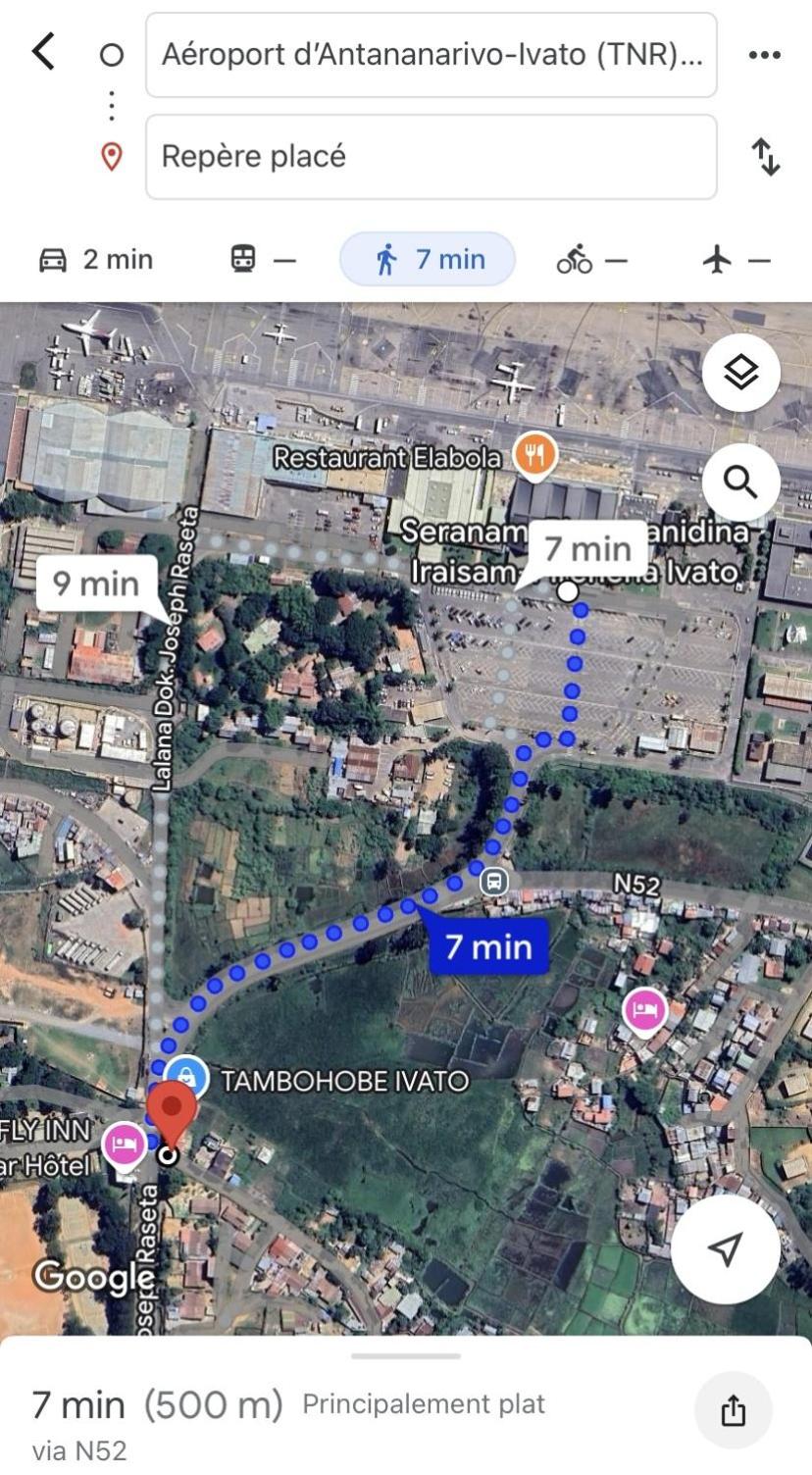The height and width of the screenshot is (1475, 812).
Task: Edit the Aéroport d'Antananarivo-Ivato starting point
Action: click(x=431, y=55)
